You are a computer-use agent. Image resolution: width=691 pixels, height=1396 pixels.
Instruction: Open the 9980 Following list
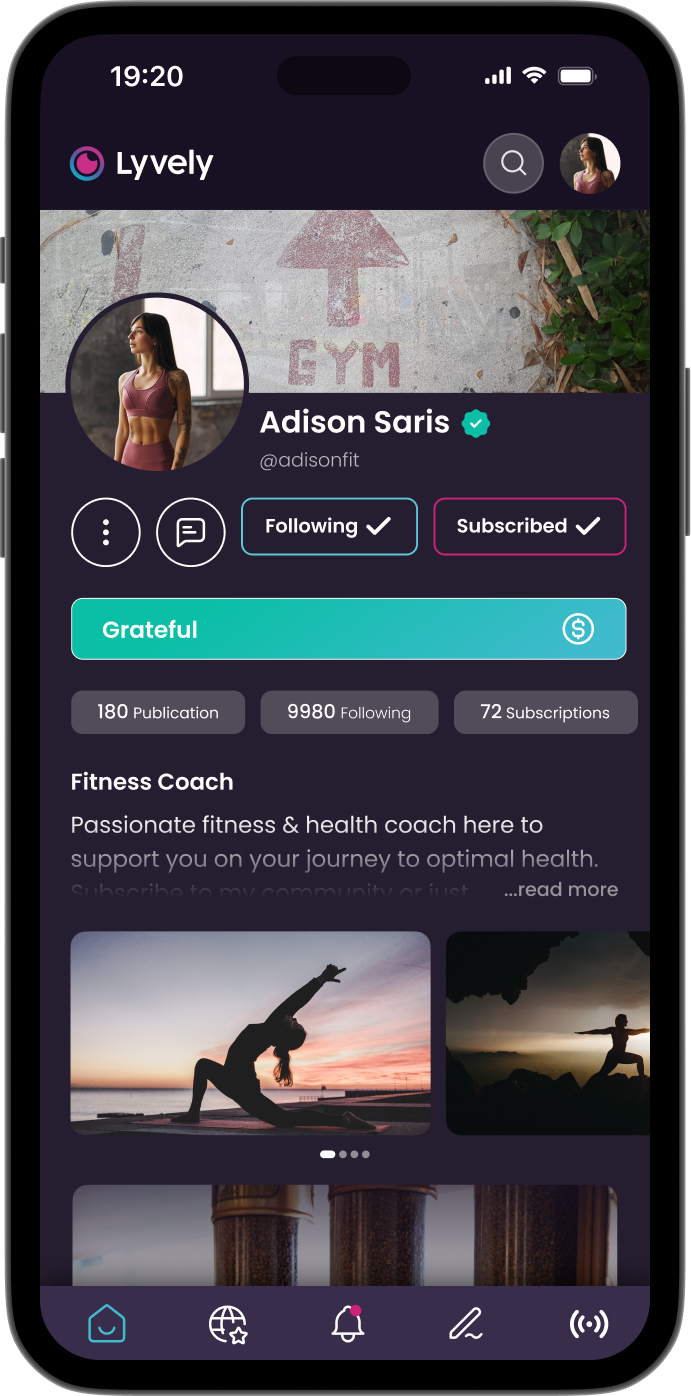pos(349,712)
